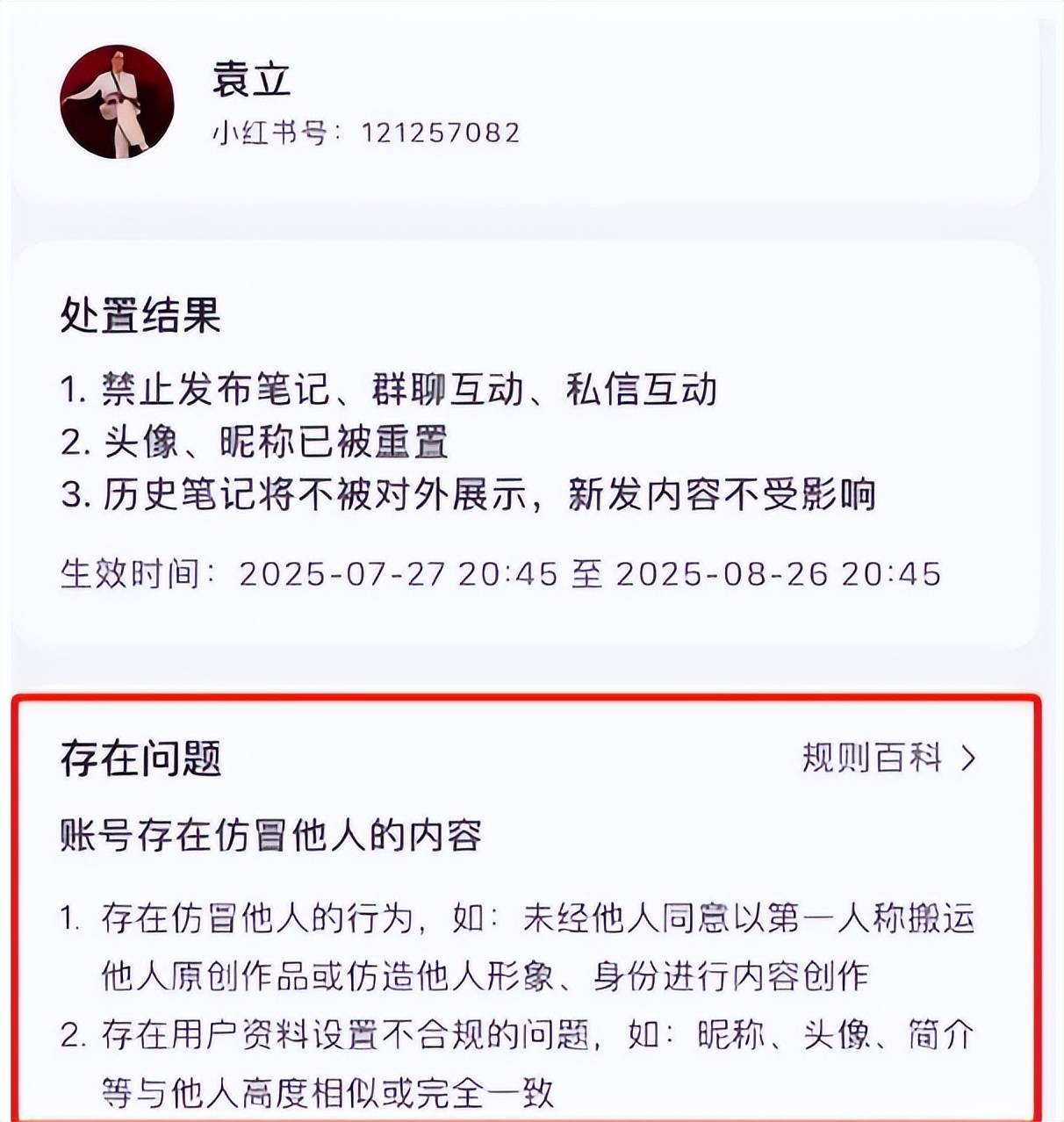Open the 规则百科 rules link
Screen dimensions: 1064x1122
pyautogui.click(x=888, y=758)
